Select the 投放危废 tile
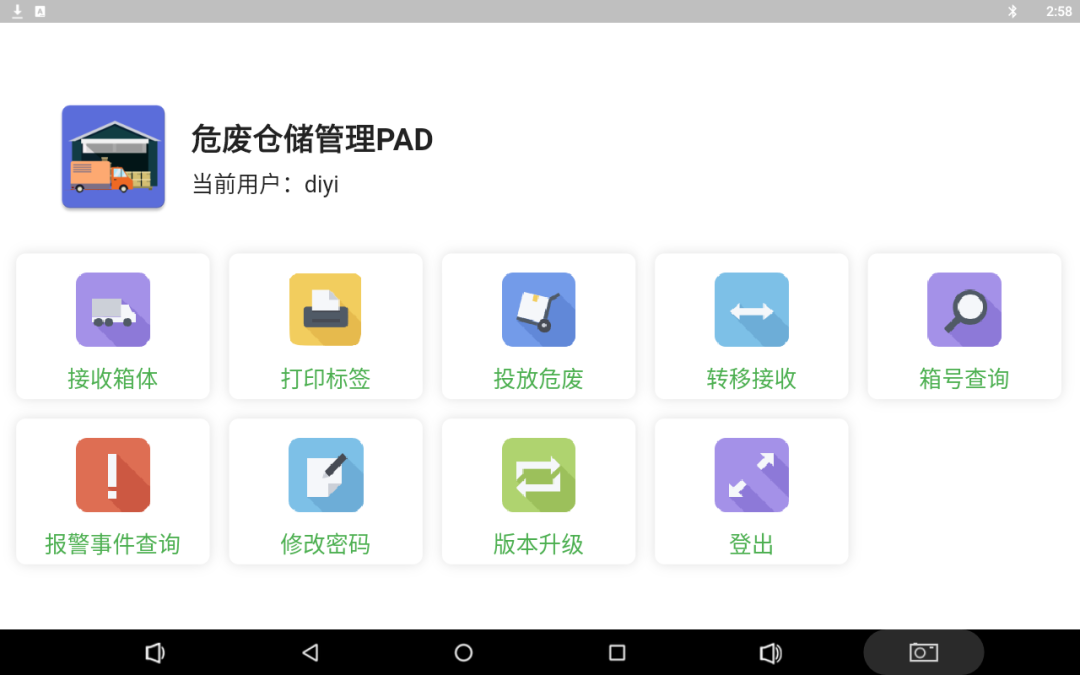The width and height of the screenshot is (1080, 675). (x=538, y=326)
